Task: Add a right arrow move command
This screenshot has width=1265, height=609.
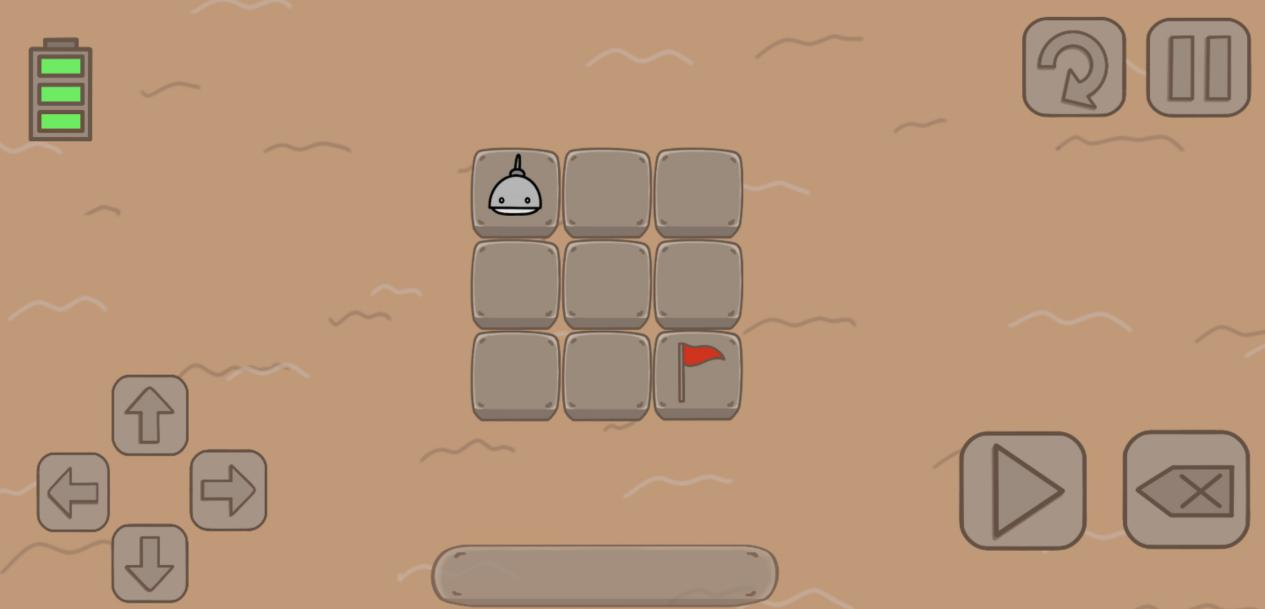Action: click(x=228, y=490)
